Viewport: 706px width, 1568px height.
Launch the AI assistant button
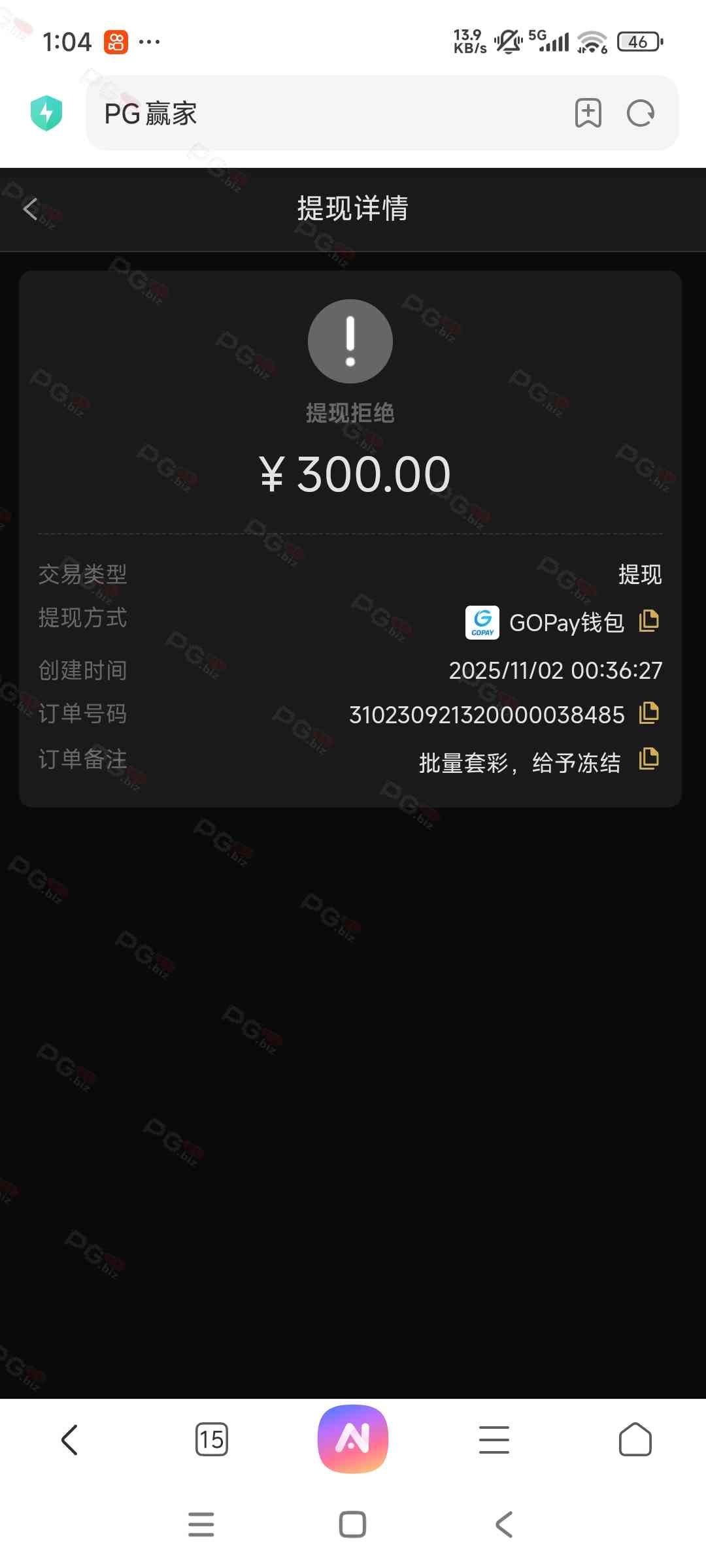click(353, 1439)
